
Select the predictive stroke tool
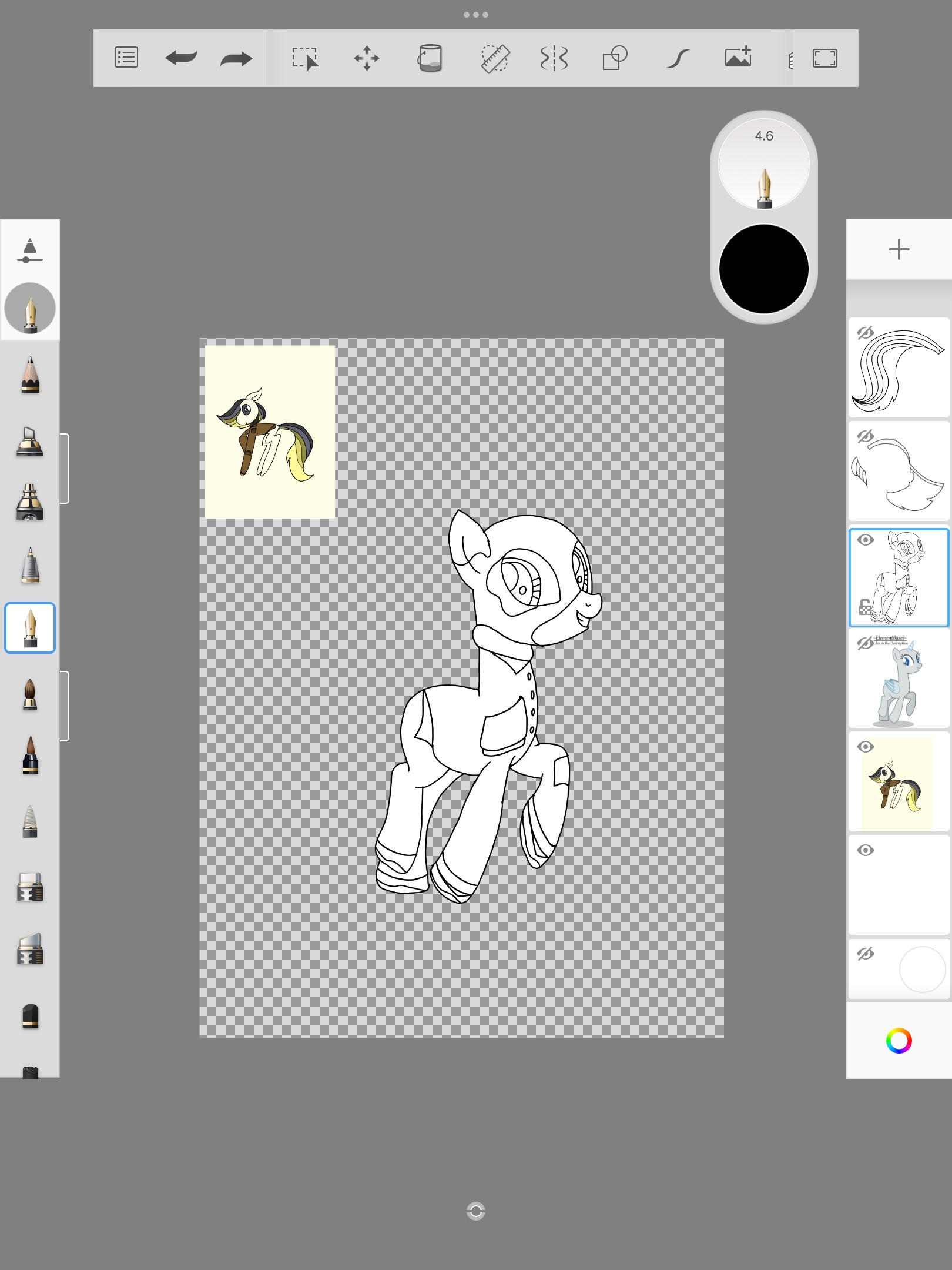tap(678, 58)
